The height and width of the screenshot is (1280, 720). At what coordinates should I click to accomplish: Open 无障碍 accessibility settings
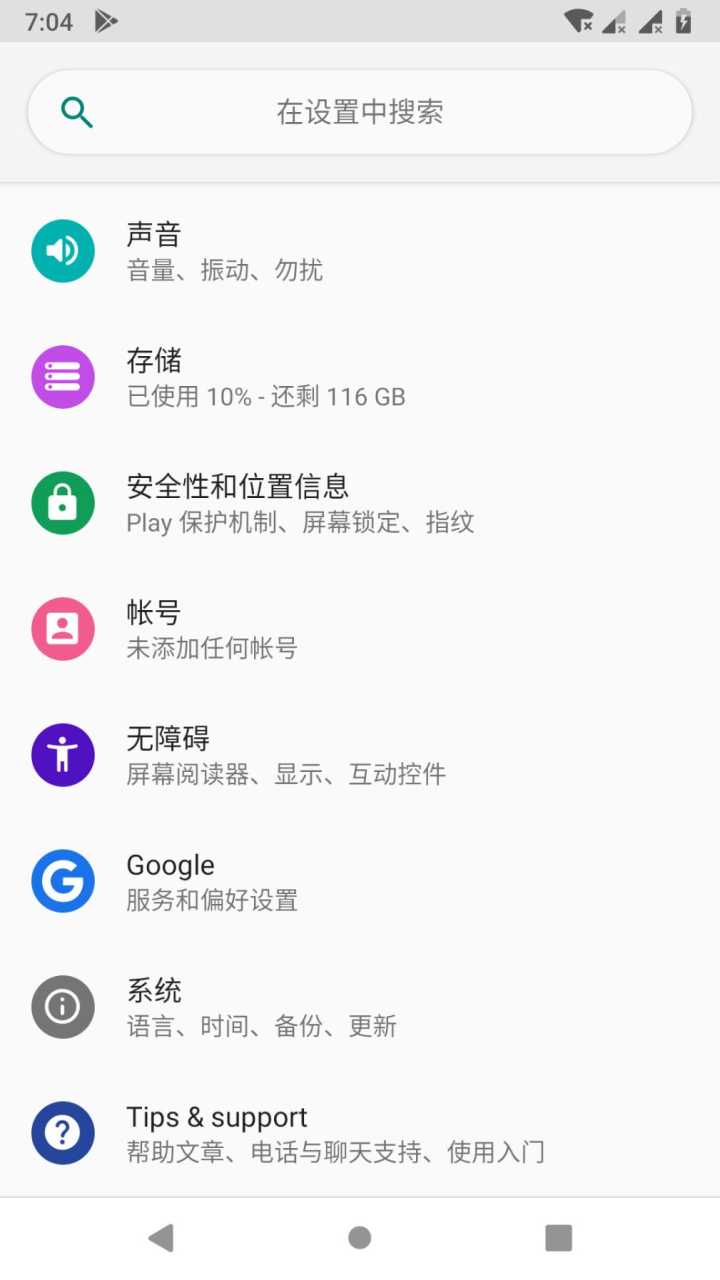[x=360, y=755]
